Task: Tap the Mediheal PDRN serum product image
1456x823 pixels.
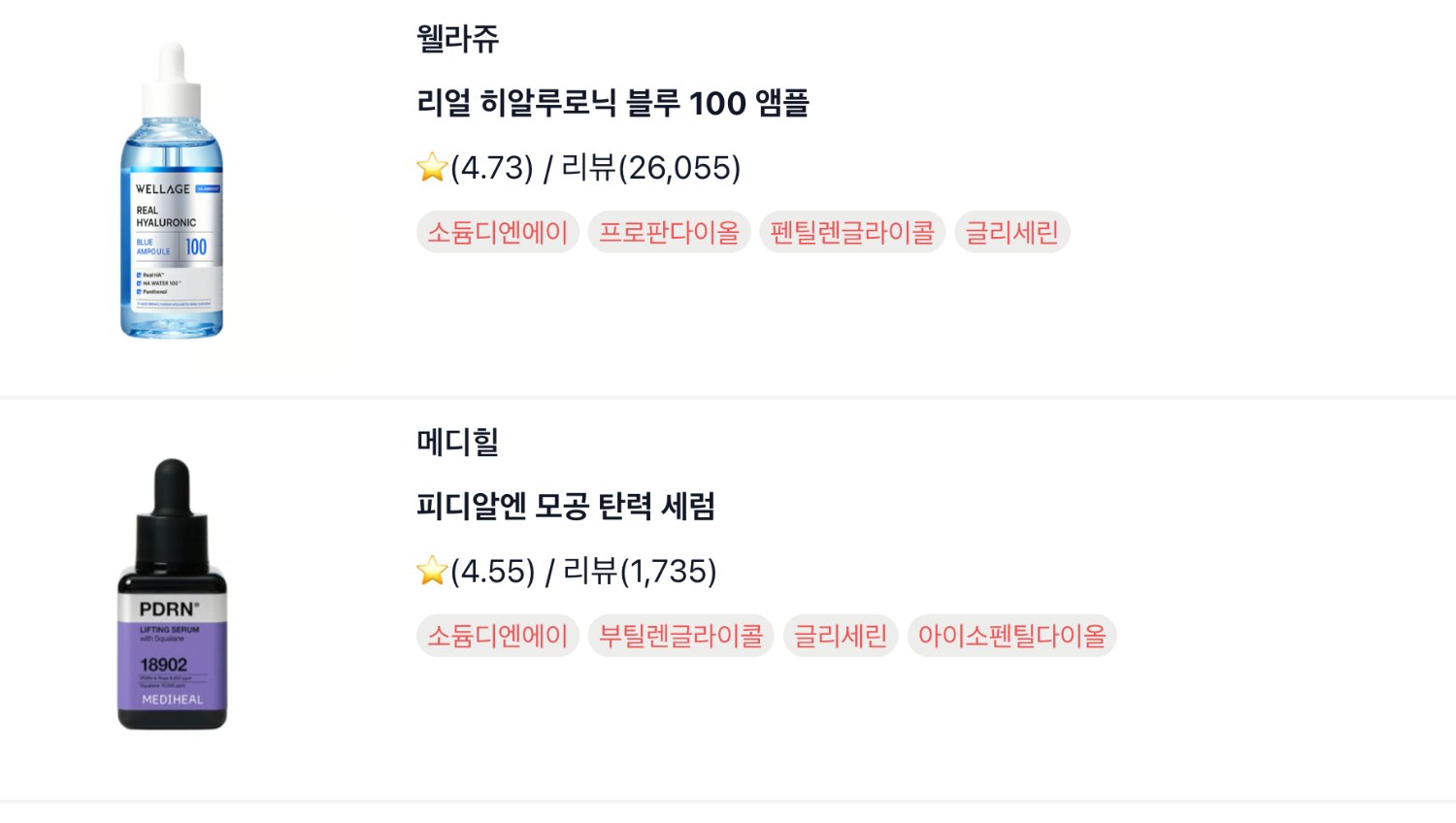Action: [x=172, y=594]
